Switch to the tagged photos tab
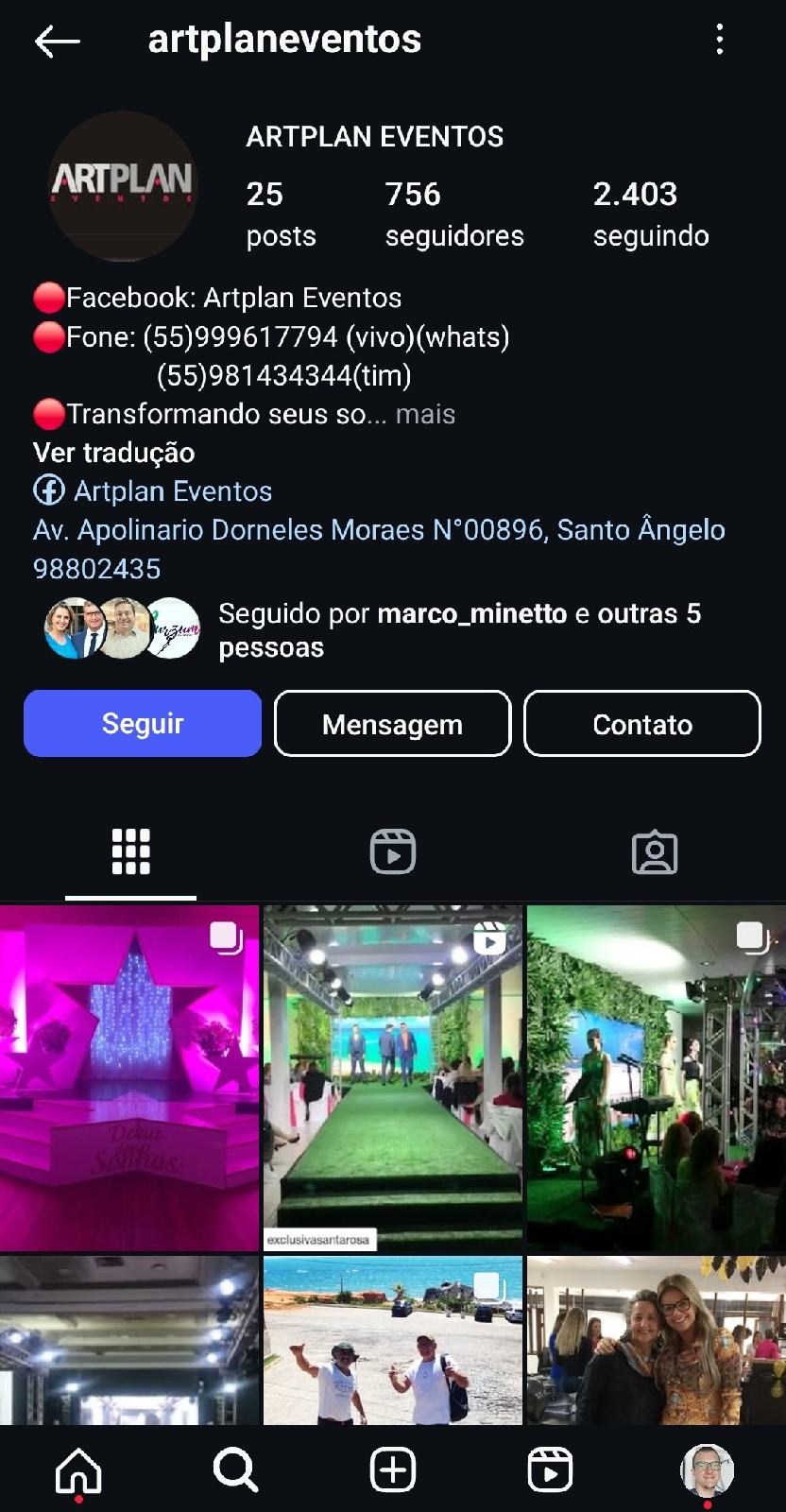Viewport: 786px width, 1512px height. 654,851
